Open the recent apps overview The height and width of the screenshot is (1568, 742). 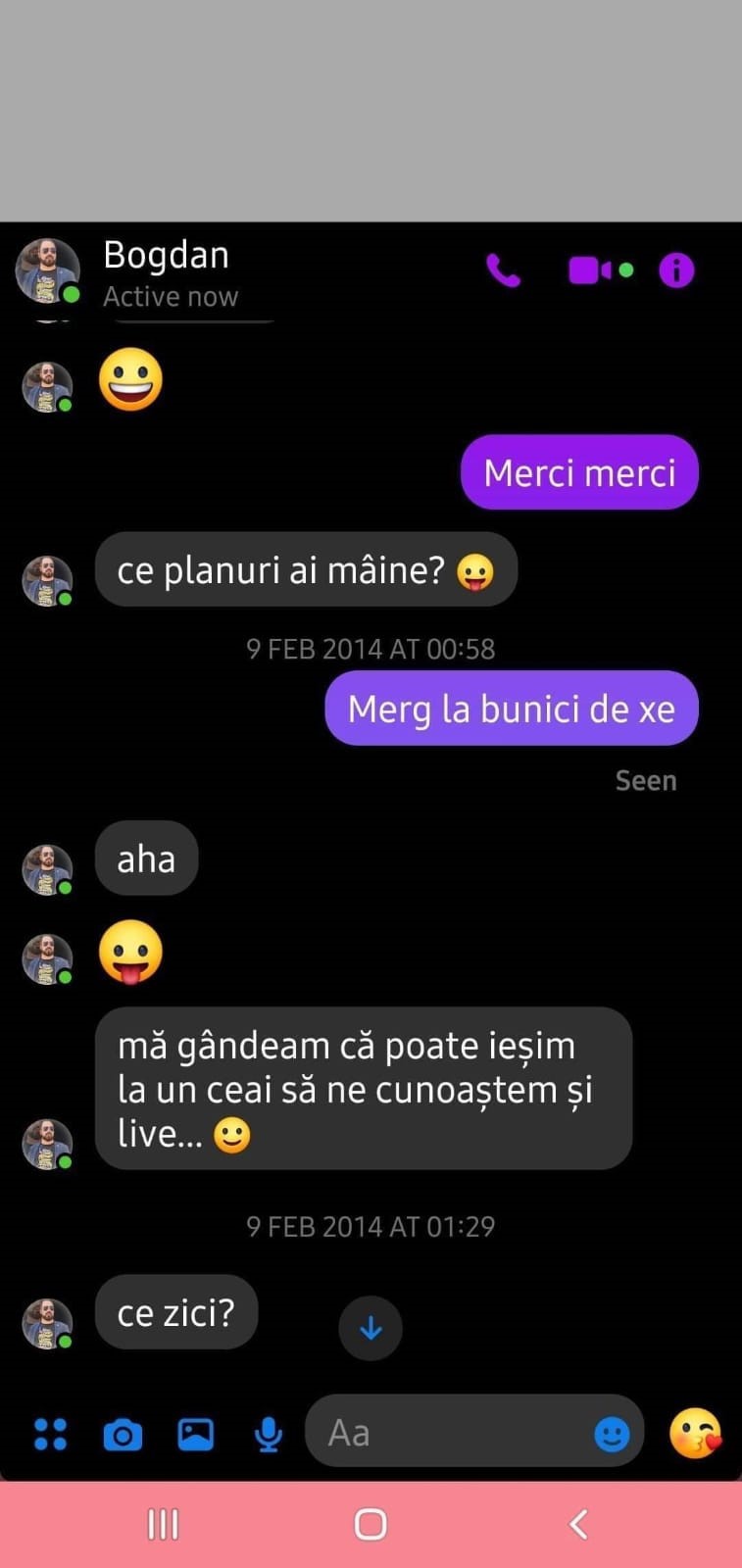point(163,1524)
